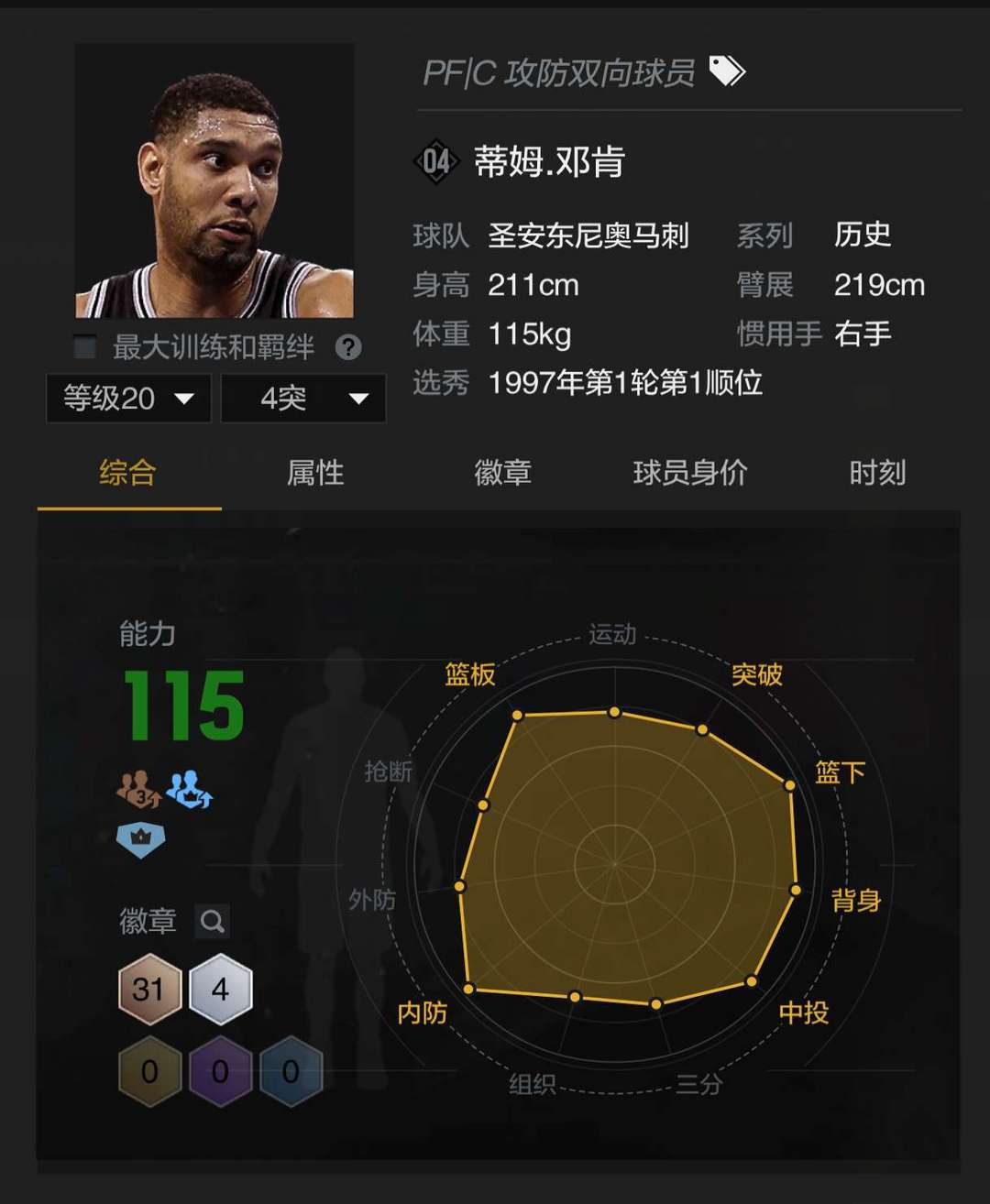The width and height of the screenshot is (990, 1204).
Task: Search badges with the magnifier icon
Action: (213, 921)
